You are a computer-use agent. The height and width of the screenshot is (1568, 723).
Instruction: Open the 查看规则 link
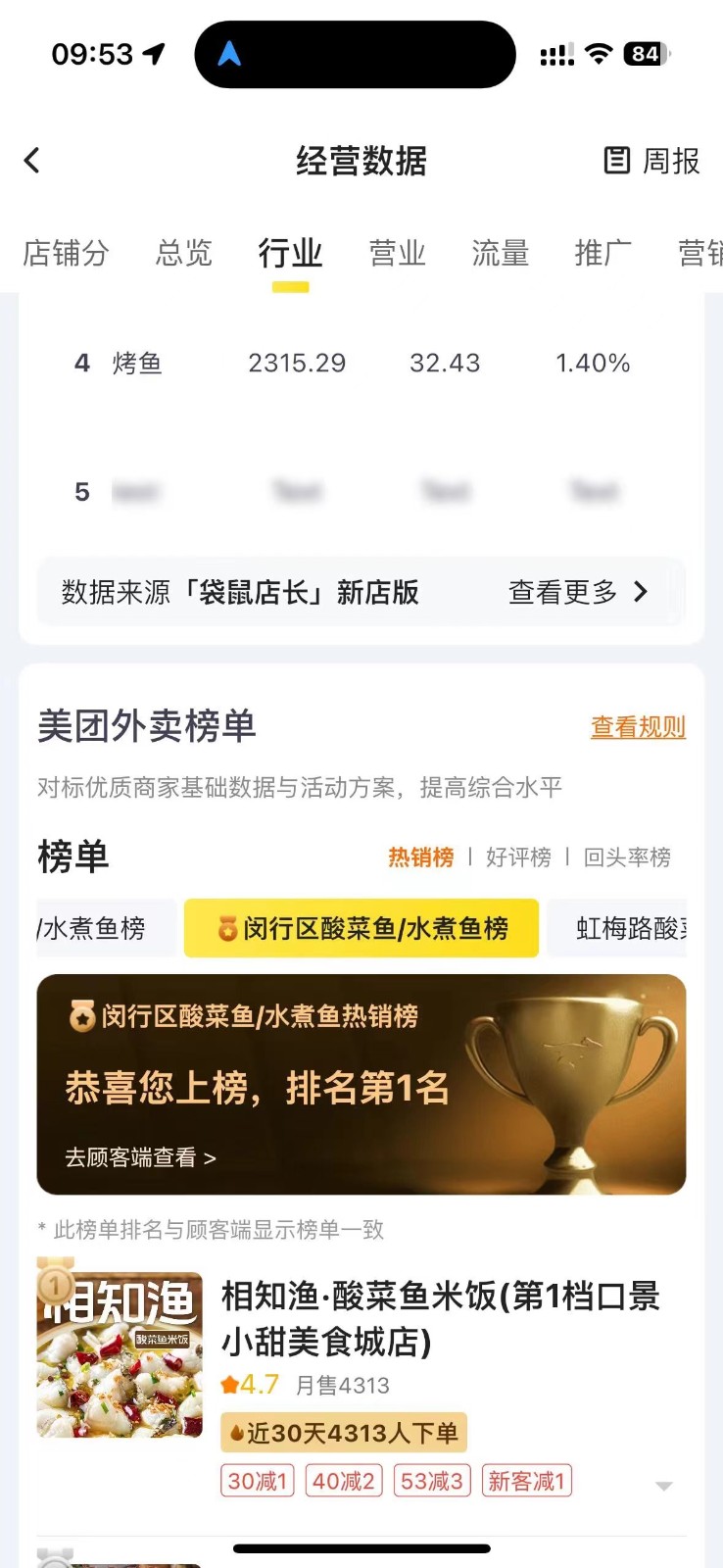pyautogui.click(x=638, y=727)
